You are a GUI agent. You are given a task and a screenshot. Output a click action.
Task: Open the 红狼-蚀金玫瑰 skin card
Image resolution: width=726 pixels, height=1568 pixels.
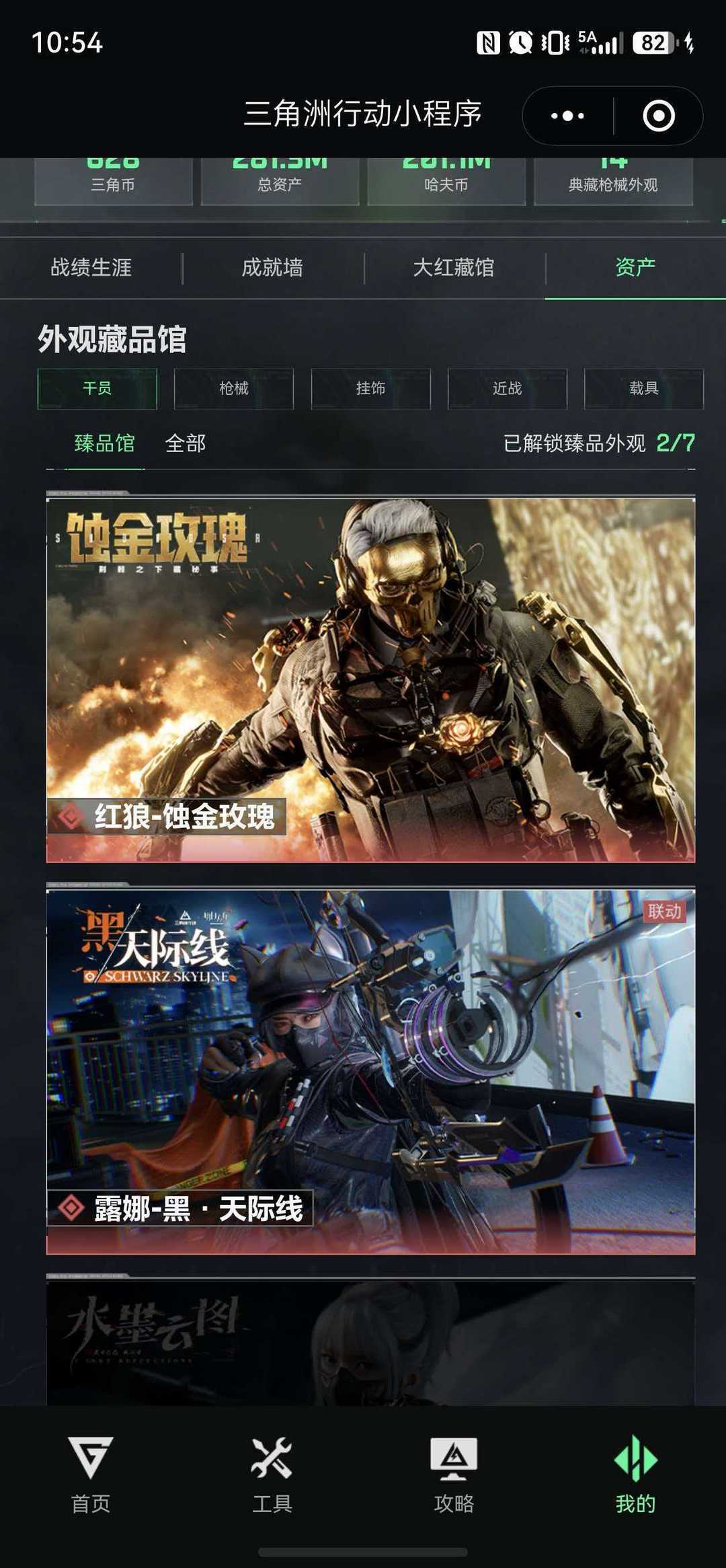click(x=370, y=680)
